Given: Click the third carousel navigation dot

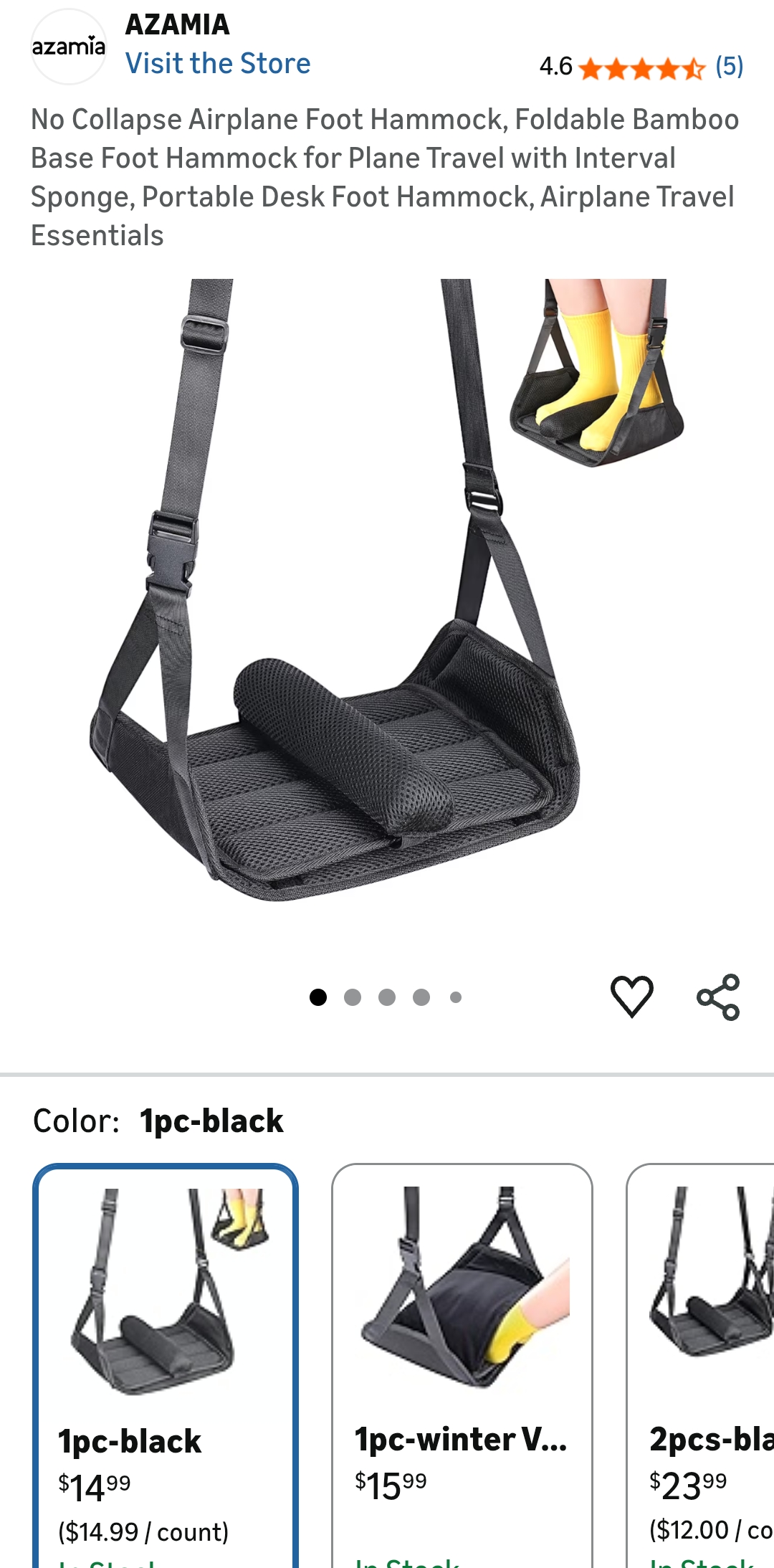Looking at the screenshot, I should click(386, 996).
